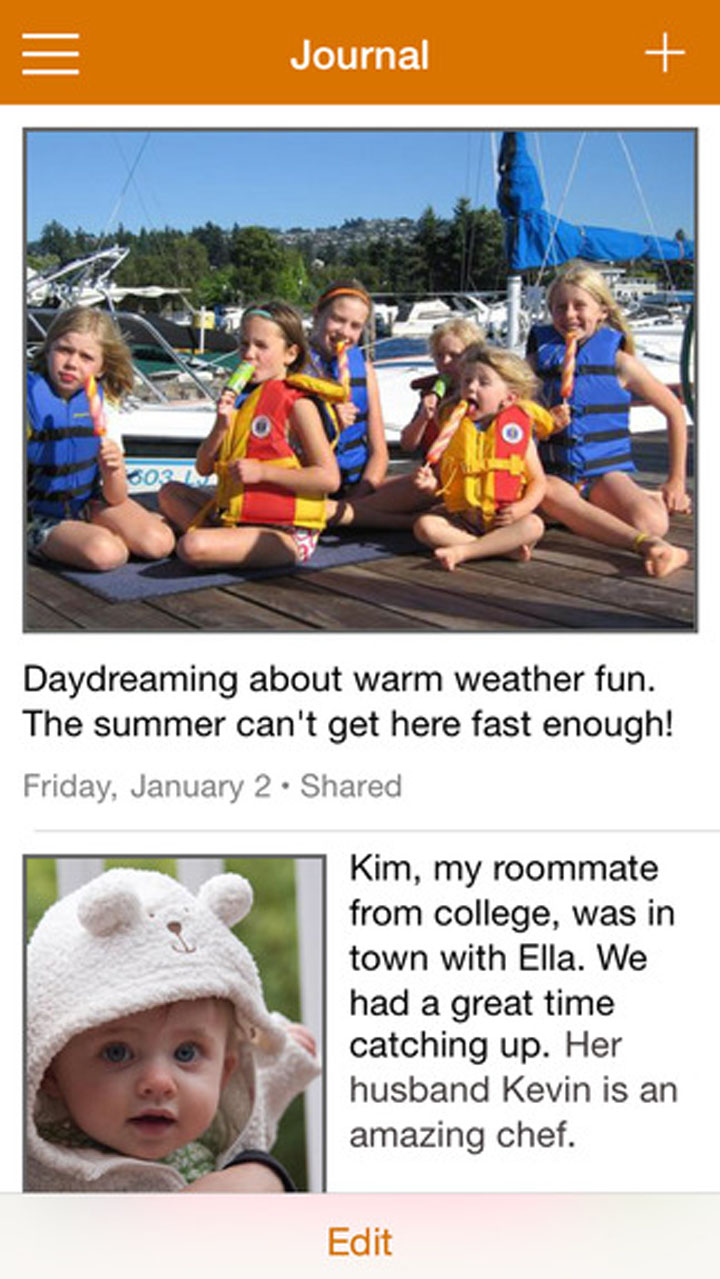Add a new journal entry

[665, 53]
